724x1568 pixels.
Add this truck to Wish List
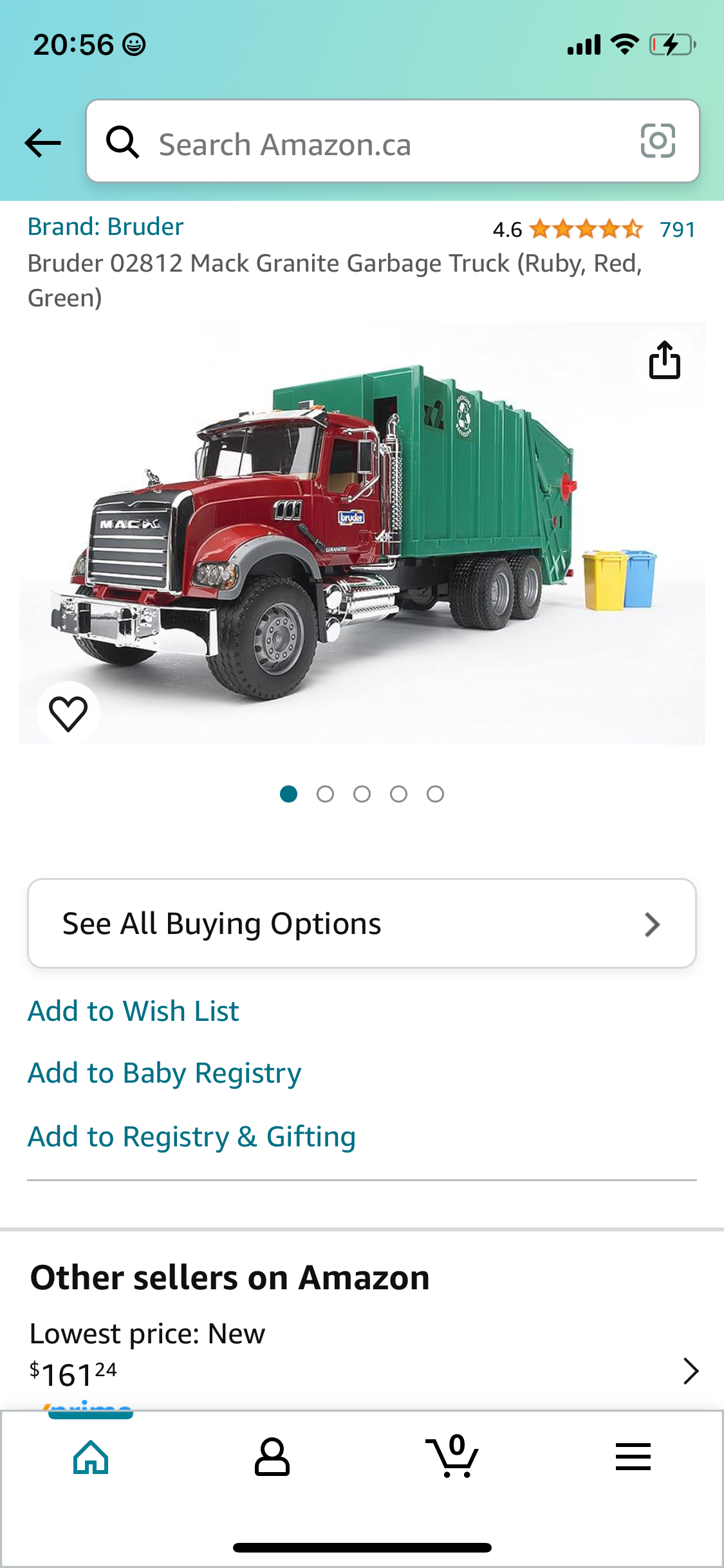pos(133,1011)
